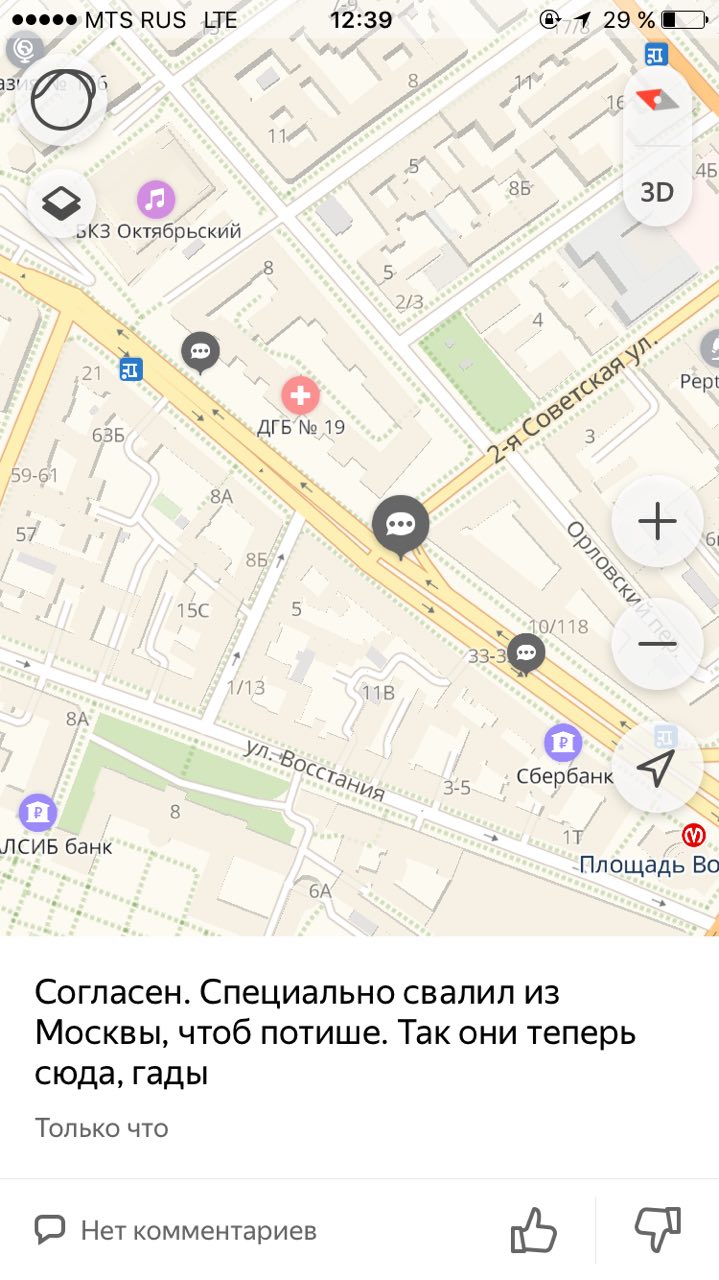Reset map orientation with the compass
This screenshot has width=719, height=1280.
point(657,101)
